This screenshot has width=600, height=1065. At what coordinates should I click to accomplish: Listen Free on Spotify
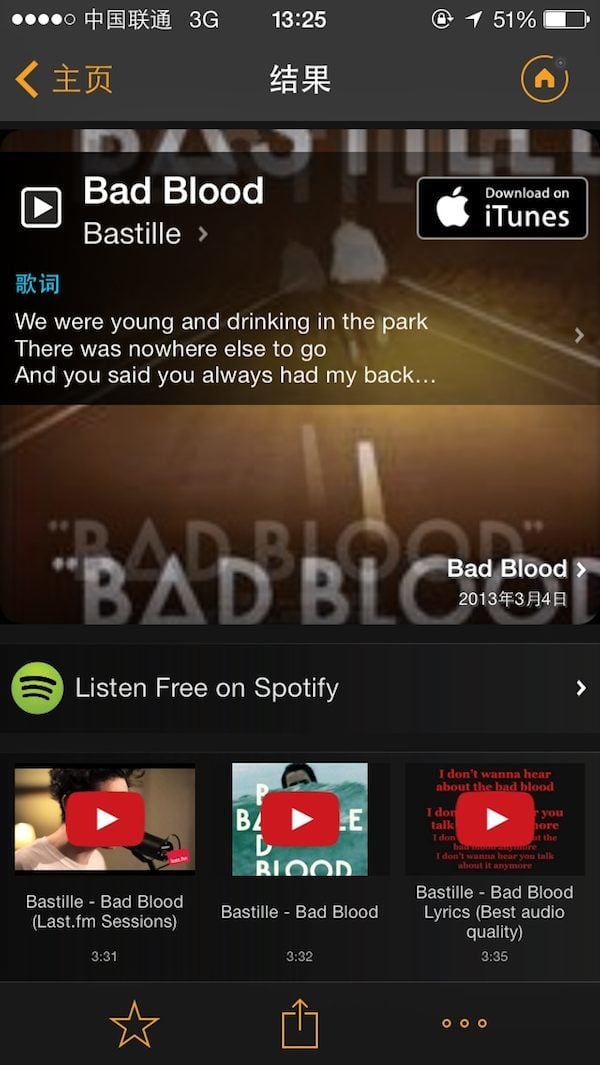(300, 688)
